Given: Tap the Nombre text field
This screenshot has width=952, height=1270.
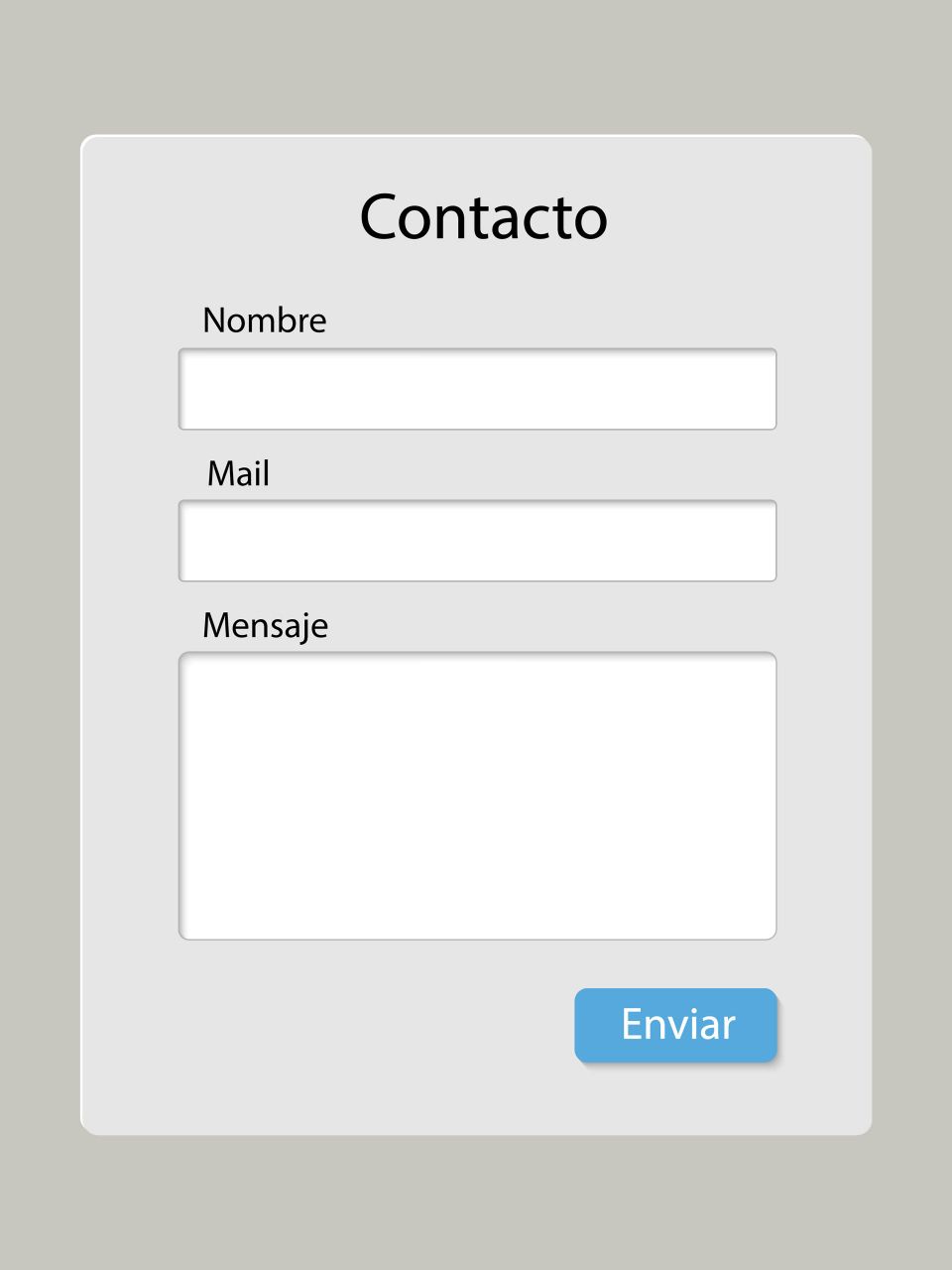Looking at the screenshot, I should pyautogui.click(x=477, y=389).
